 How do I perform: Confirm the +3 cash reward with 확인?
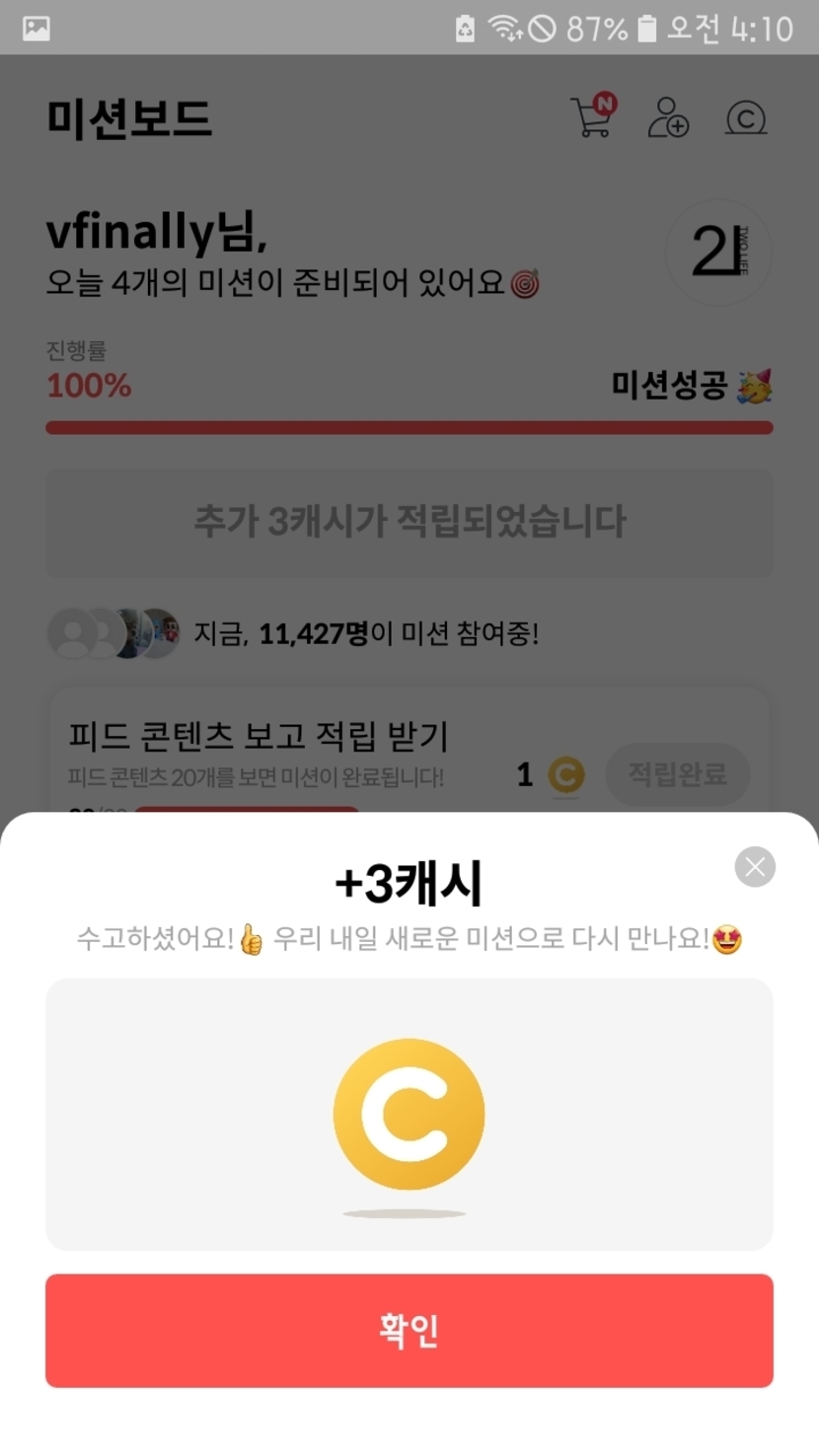click(x=409, y=1330)
